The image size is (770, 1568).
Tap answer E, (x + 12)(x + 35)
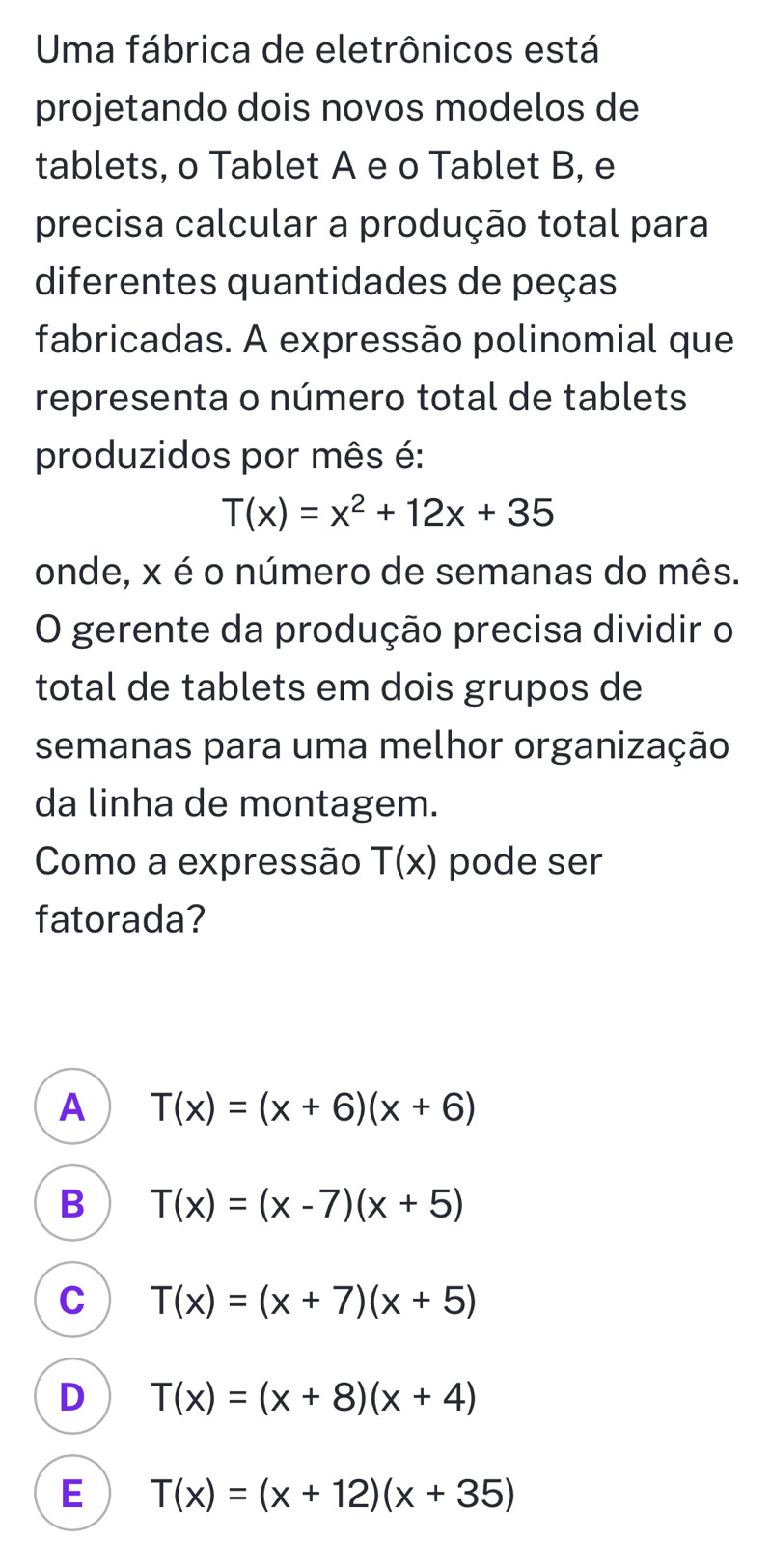(72, 1493)
